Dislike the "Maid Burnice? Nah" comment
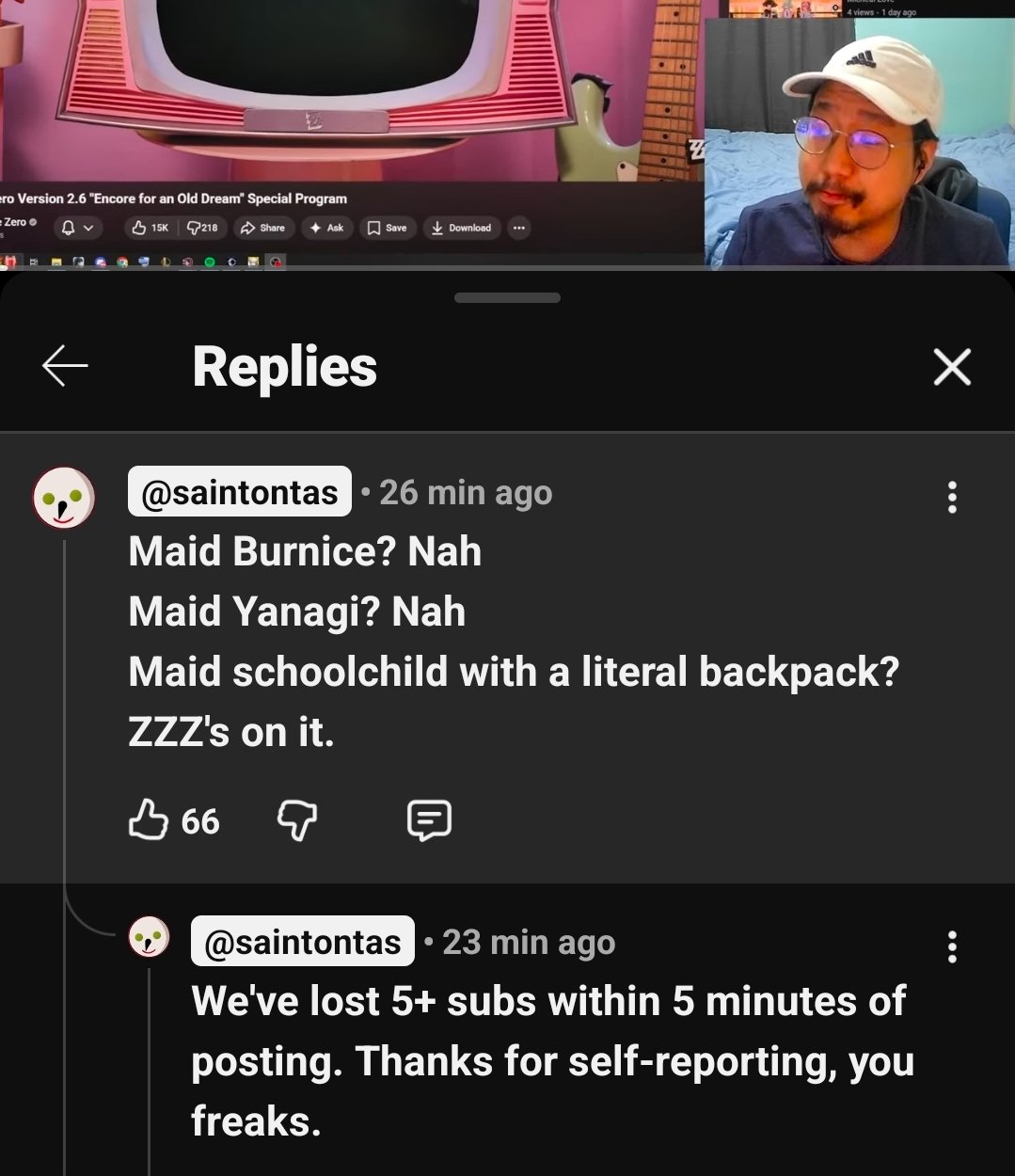The image size is (1015, 1176). [297, 820]
